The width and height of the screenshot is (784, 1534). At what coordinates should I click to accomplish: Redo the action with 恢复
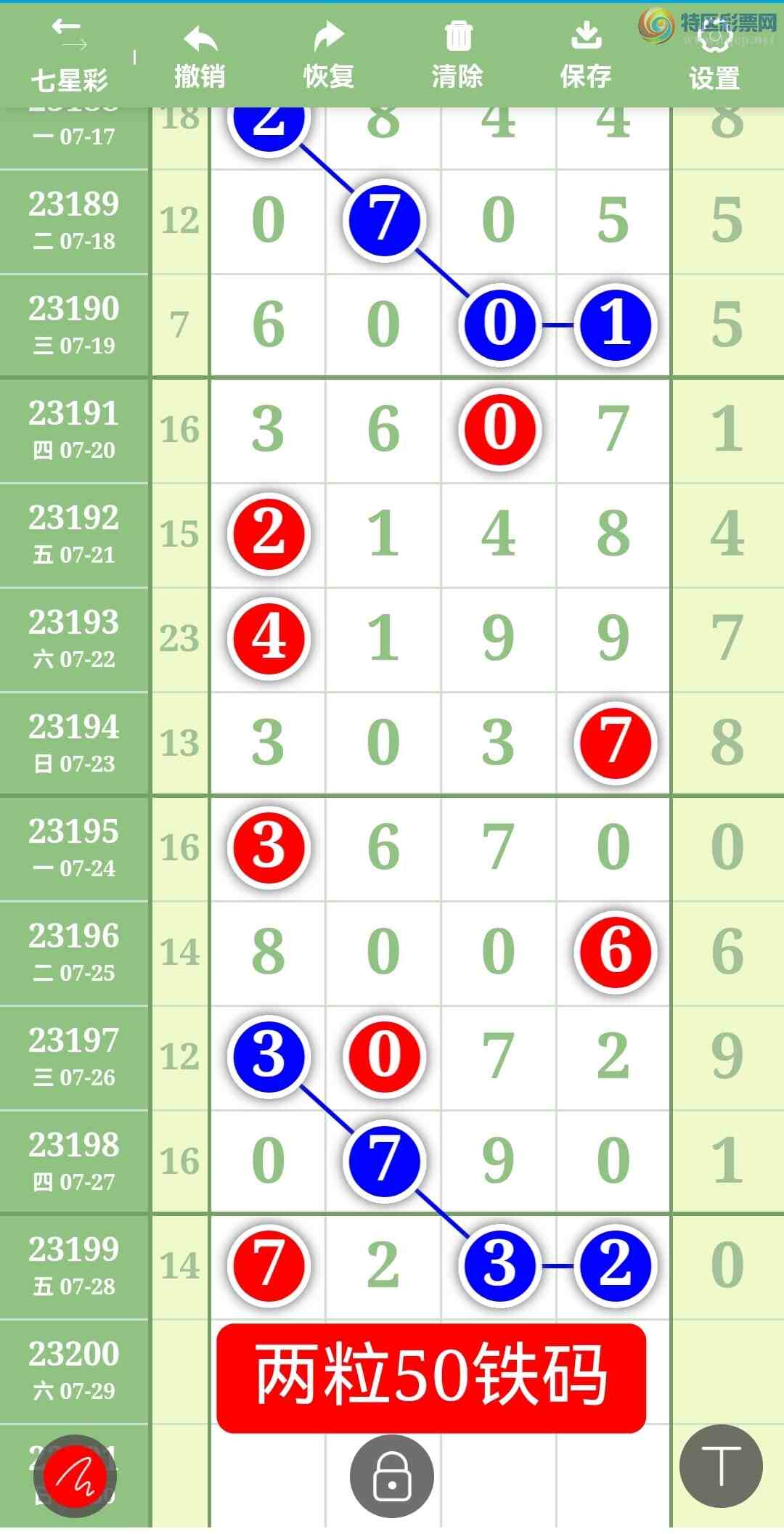[x=328, y=57]
